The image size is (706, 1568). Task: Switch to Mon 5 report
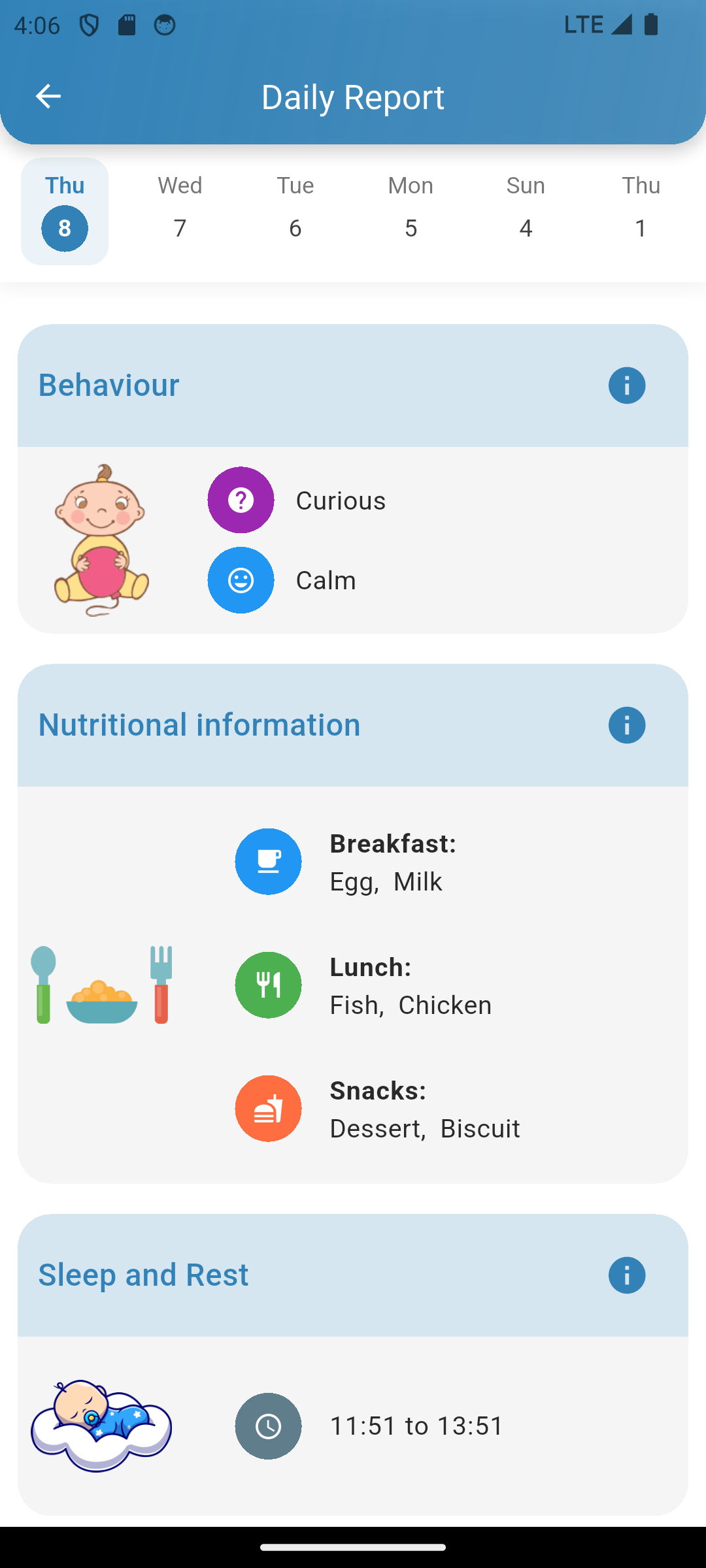pos(411,211)
